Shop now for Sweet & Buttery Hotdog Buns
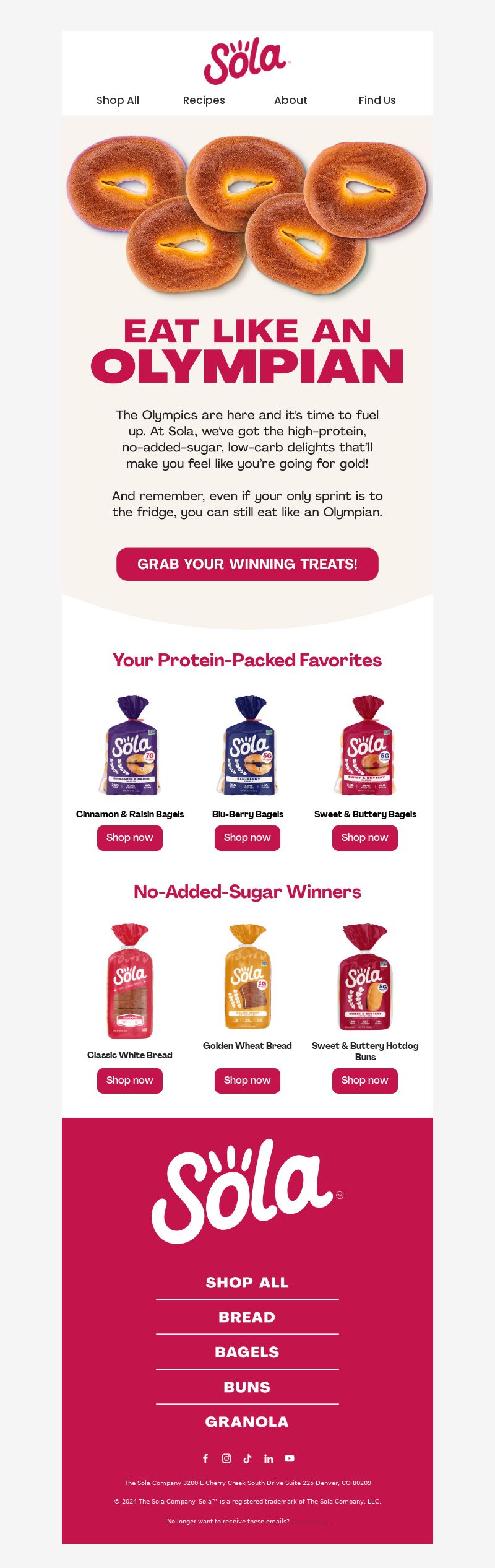Screen dimensions: 495x1568 364,1081
